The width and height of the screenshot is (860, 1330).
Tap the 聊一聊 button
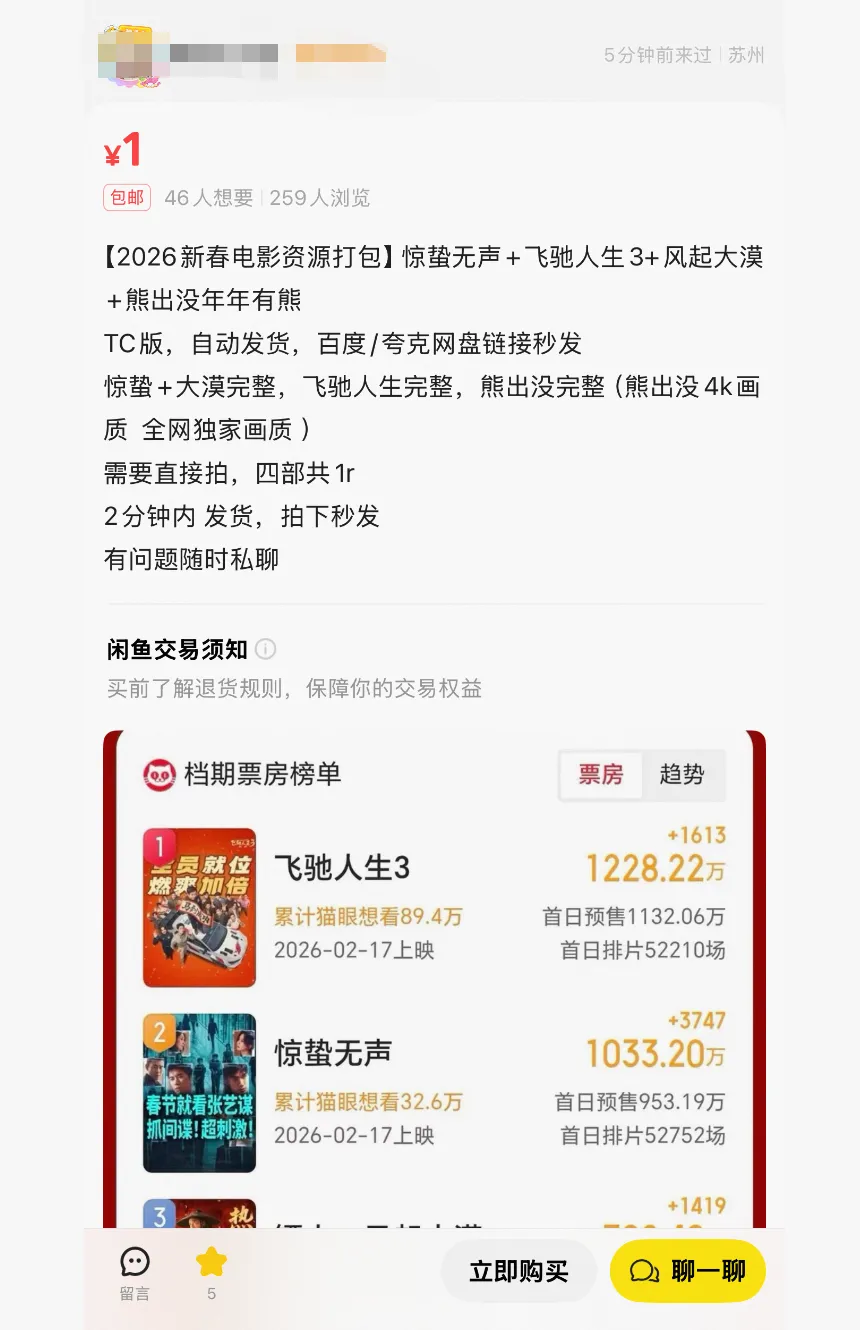[x=688, y=1270]
